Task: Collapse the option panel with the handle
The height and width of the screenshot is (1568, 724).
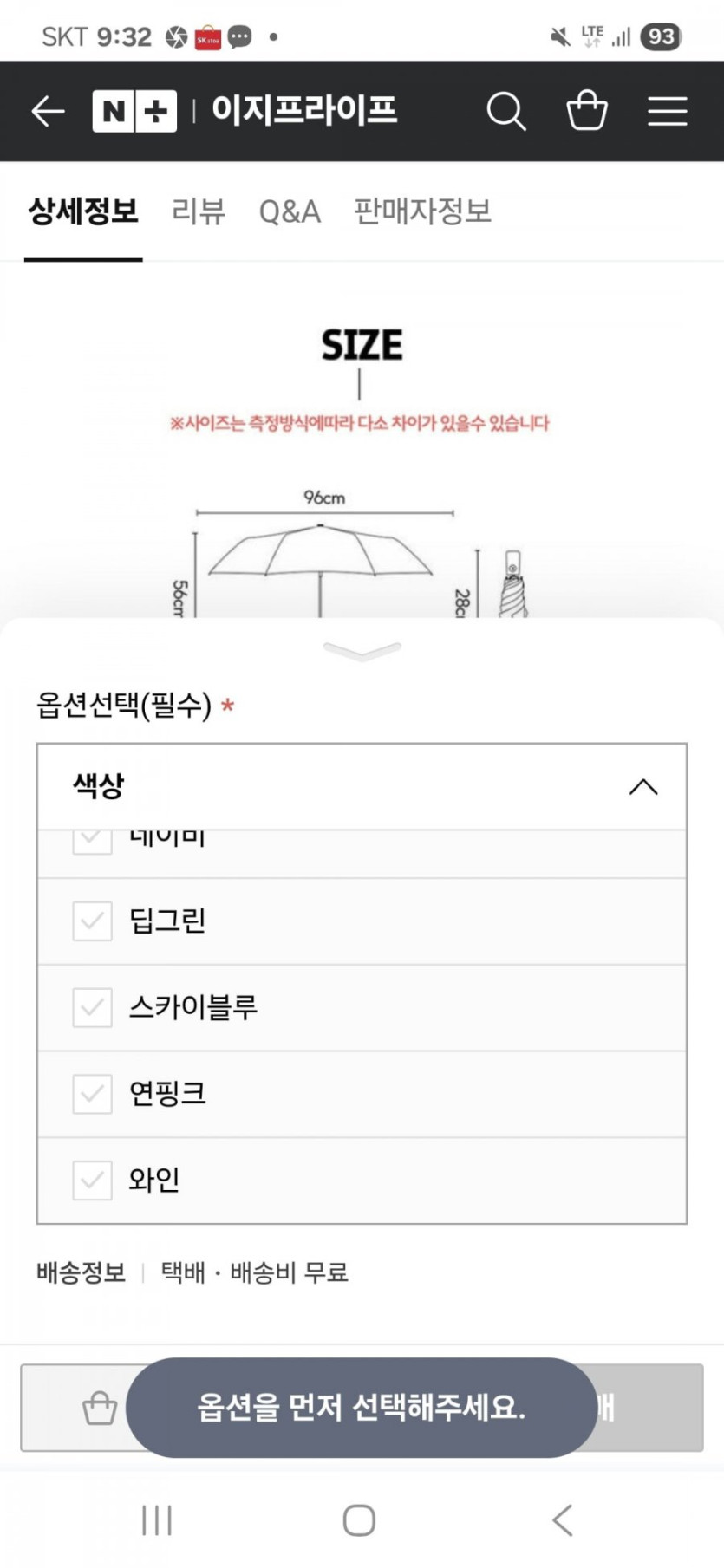Action: coord(362,650)
